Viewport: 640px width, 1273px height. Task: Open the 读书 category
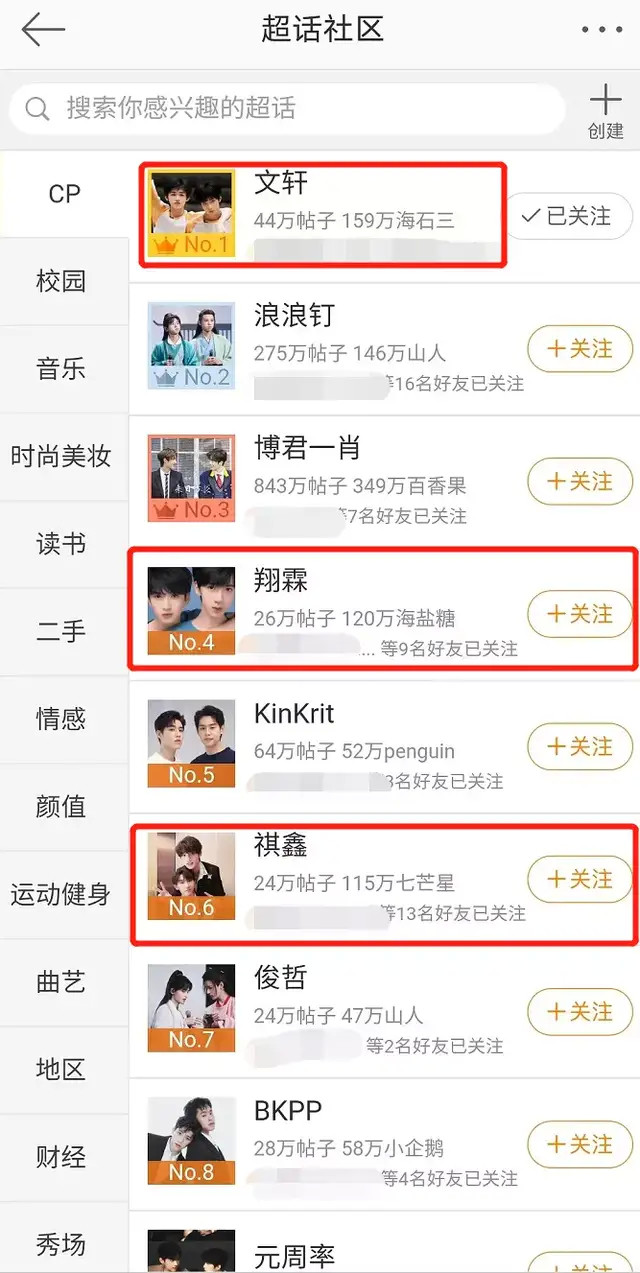pyautogui.click(x=62, y=544)
